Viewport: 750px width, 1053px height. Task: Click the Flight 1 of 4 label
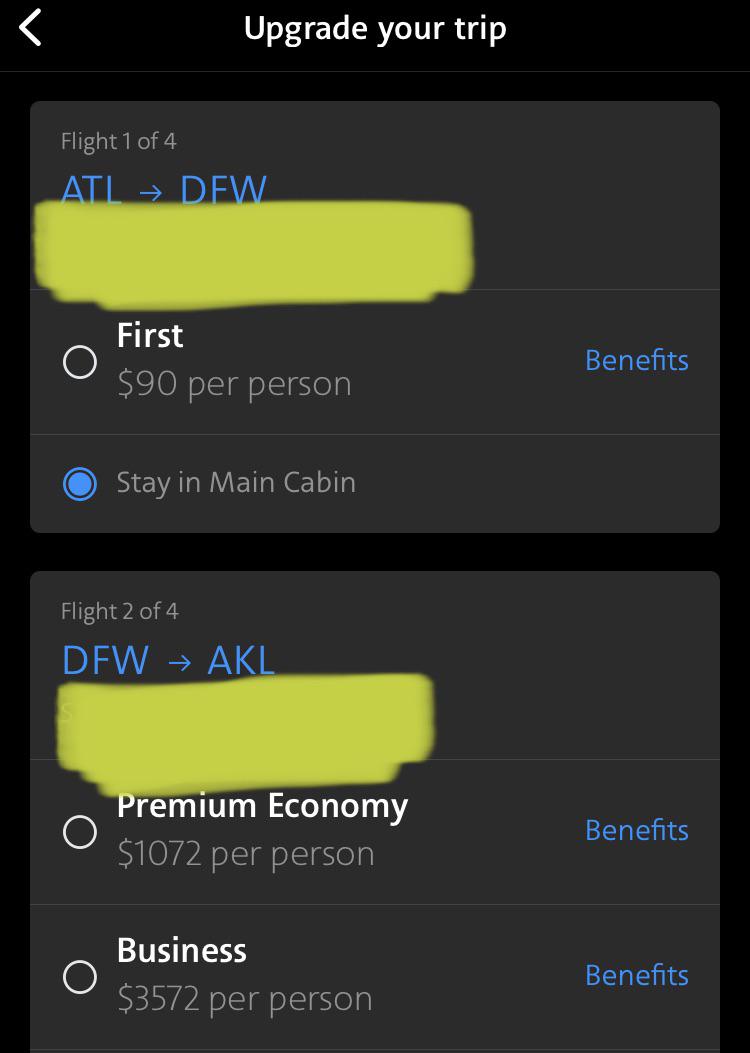pos(116,141)
